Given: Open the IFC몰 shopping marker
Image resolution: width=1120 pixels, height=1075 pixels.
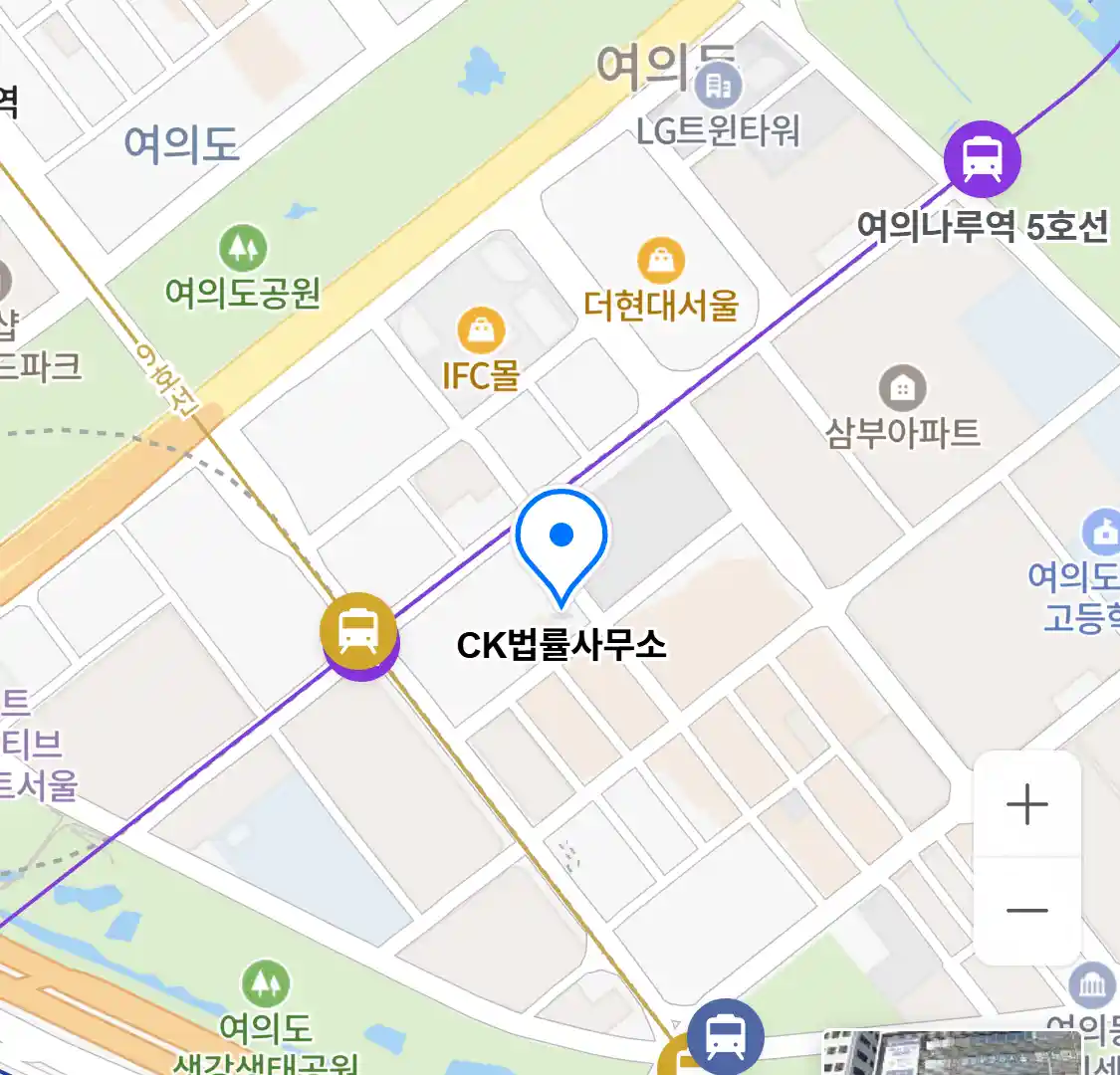Looking at the screenshot, I should pos(481,329).
